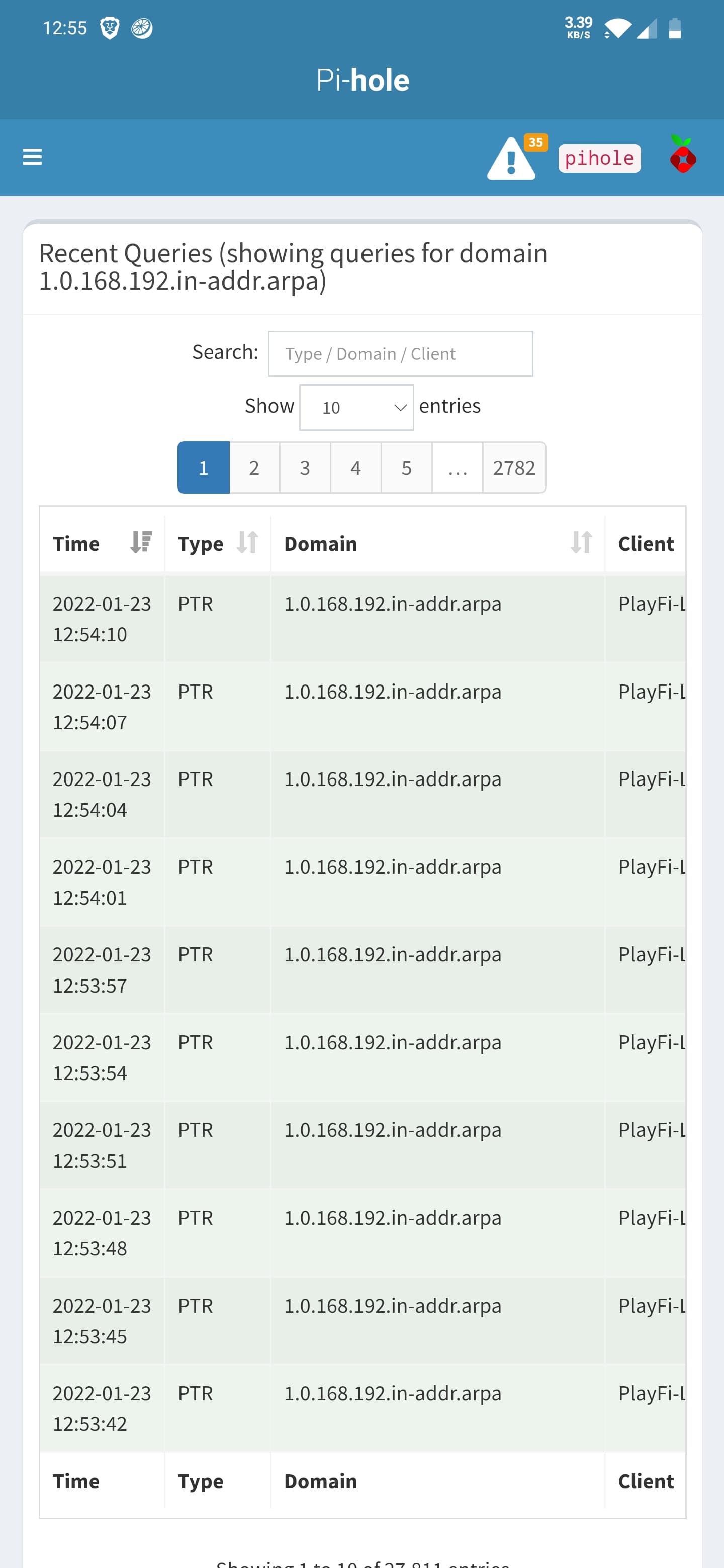Sort the table by Time column
The image size is (724, 1568).
coord(102,543)
